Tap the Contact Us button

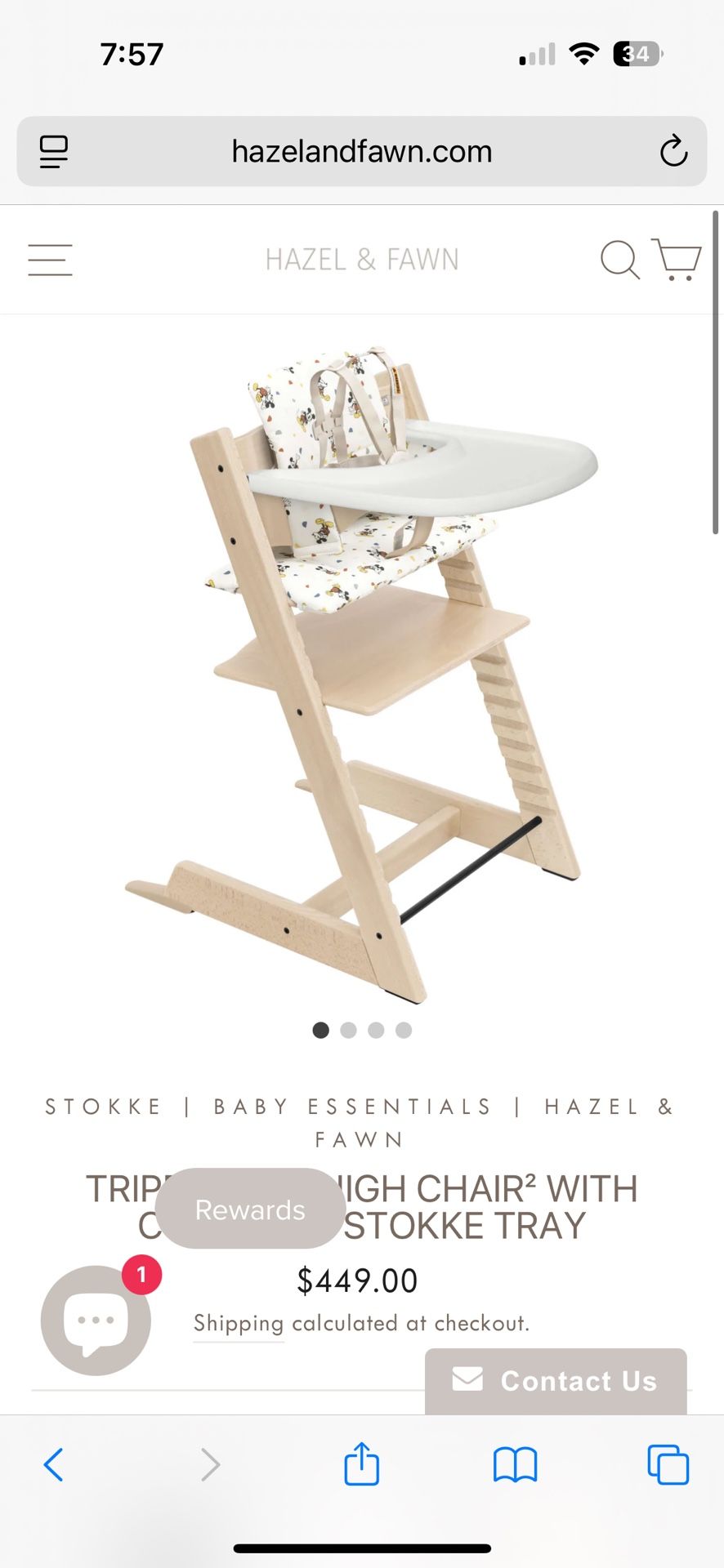pyautogui.click(x=556, y=1381)
